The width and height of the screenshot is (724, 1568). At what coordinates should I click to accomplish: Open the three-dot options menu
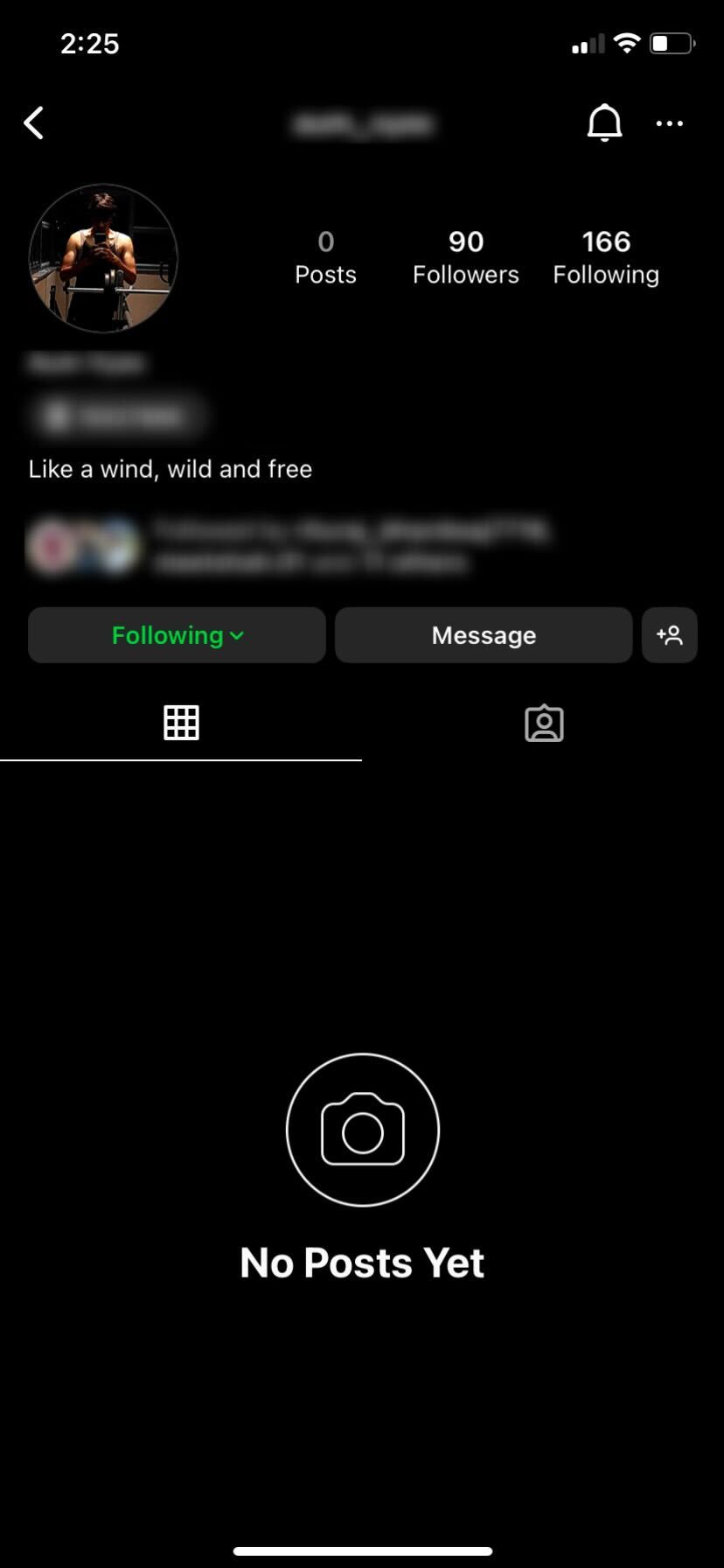[x=670, y=123]
